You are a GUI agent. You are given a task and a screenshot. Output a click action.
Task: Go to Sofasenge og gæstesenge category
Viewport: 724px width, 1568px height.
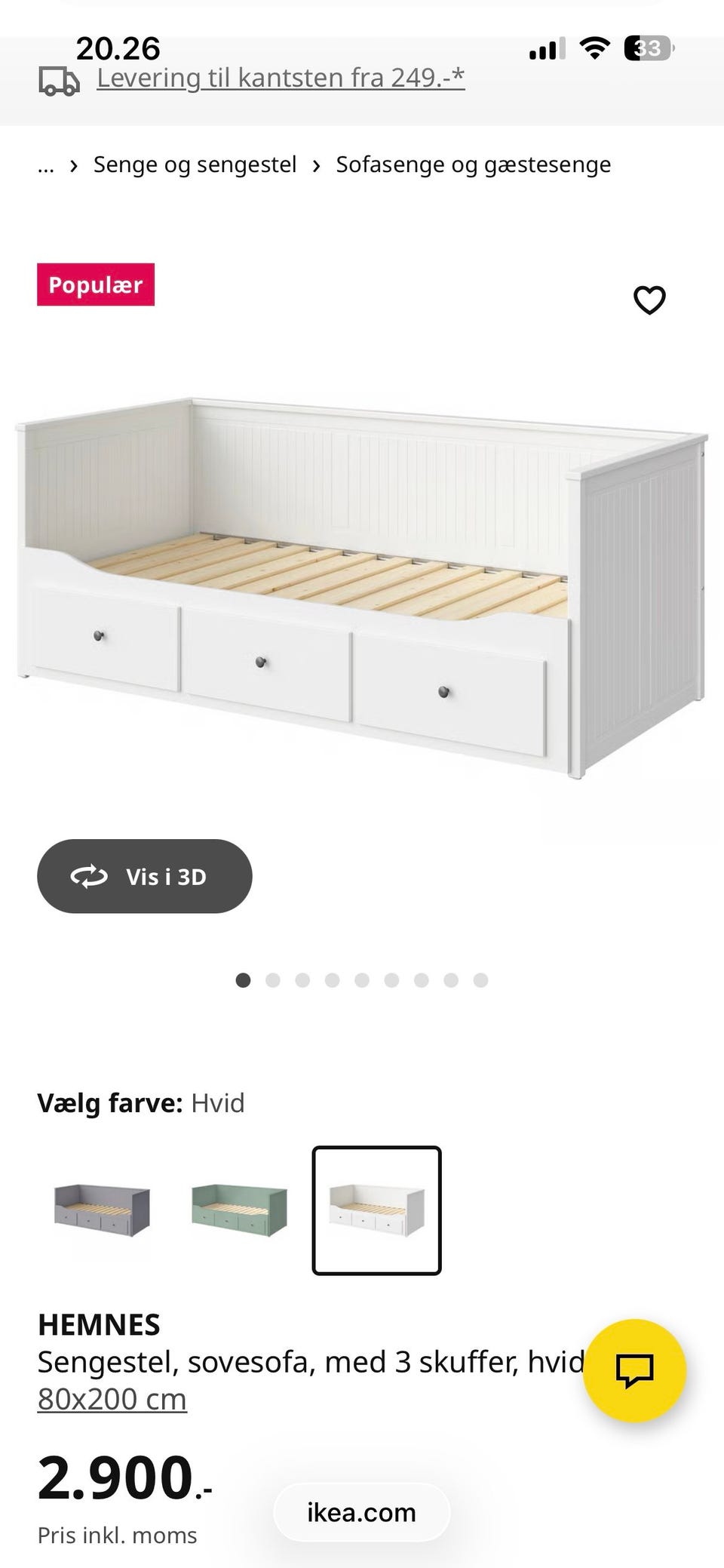[473, 164]
